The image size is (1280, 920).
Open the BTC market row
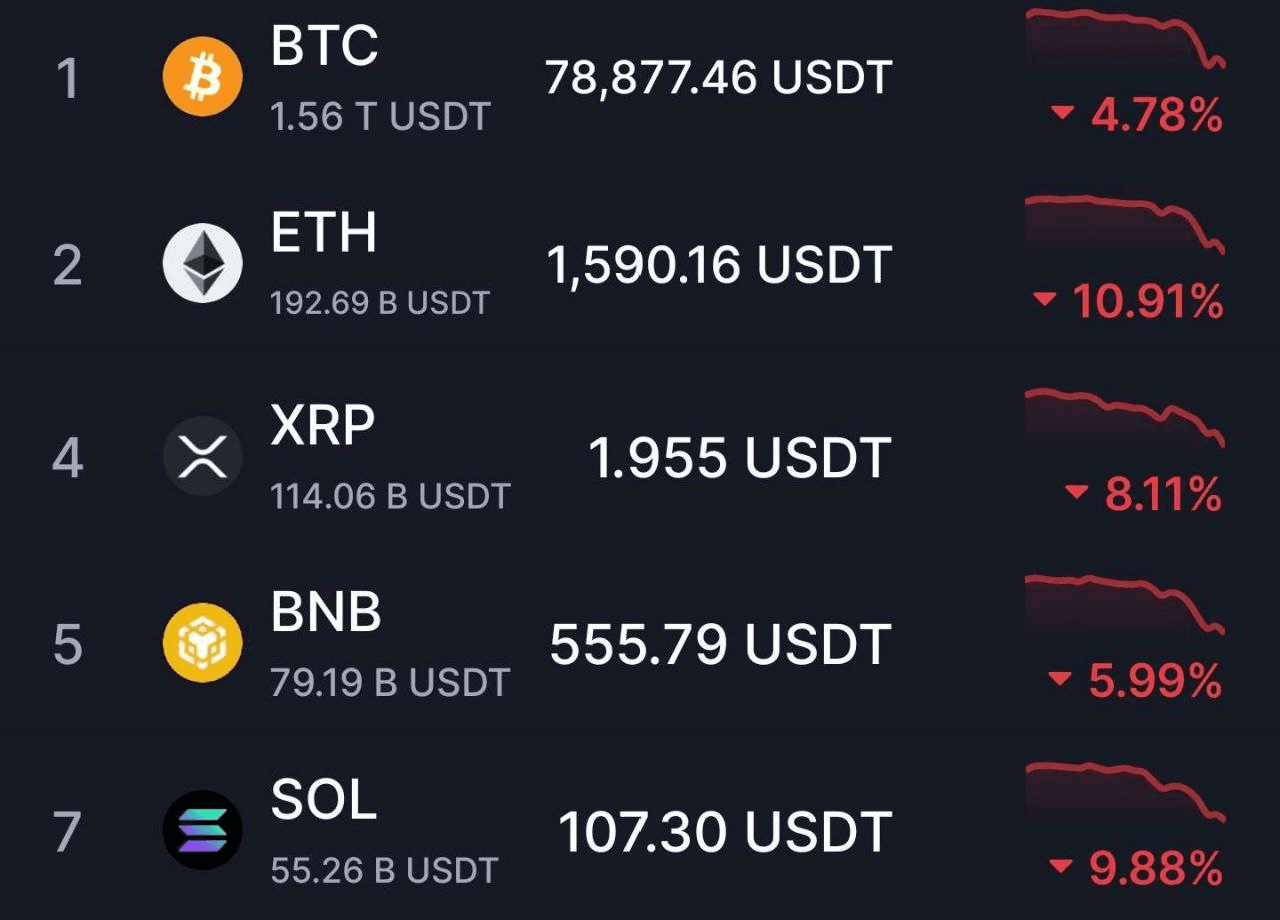pyautogui.click(x=640, y=78)
